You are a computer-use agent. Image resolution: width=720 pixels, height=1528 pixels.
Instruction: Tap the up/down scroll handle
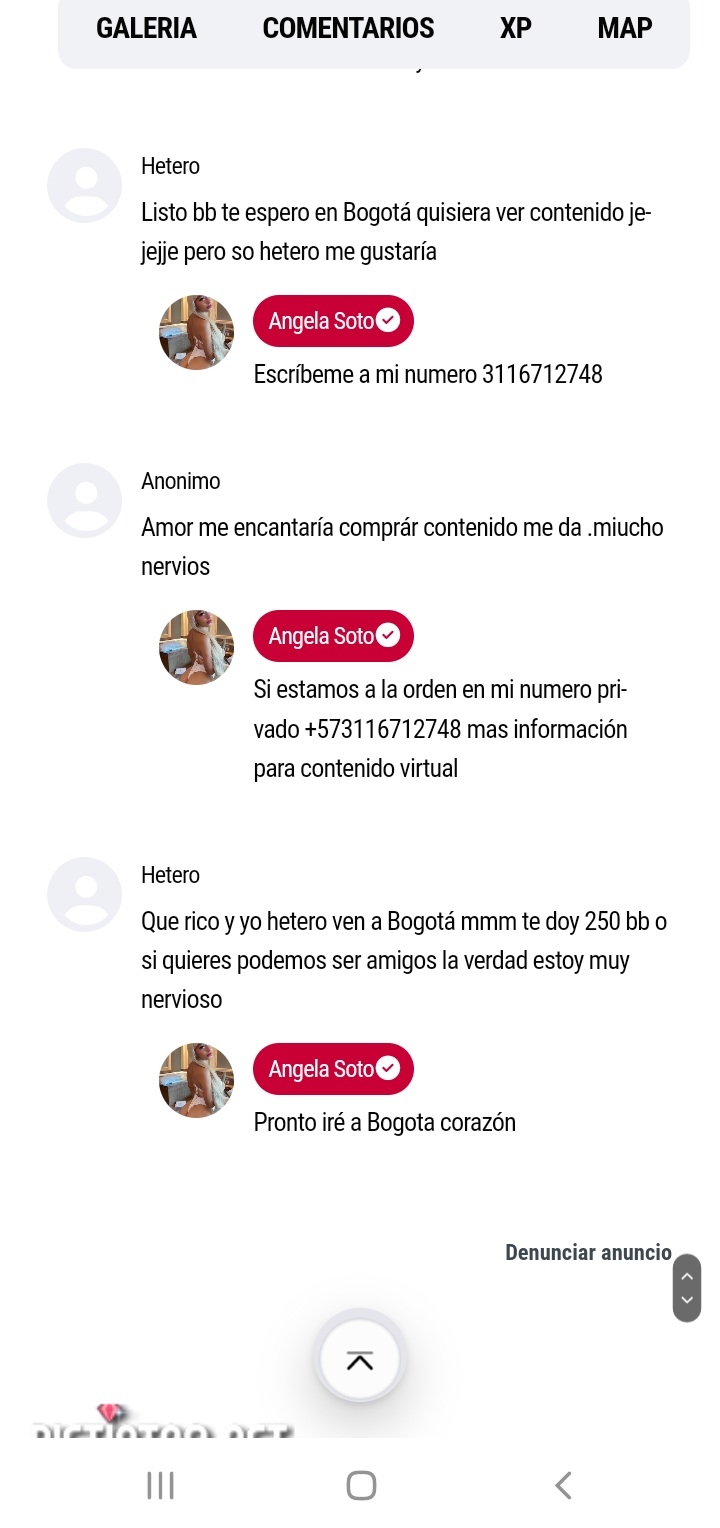click(x=686, y=1288)
